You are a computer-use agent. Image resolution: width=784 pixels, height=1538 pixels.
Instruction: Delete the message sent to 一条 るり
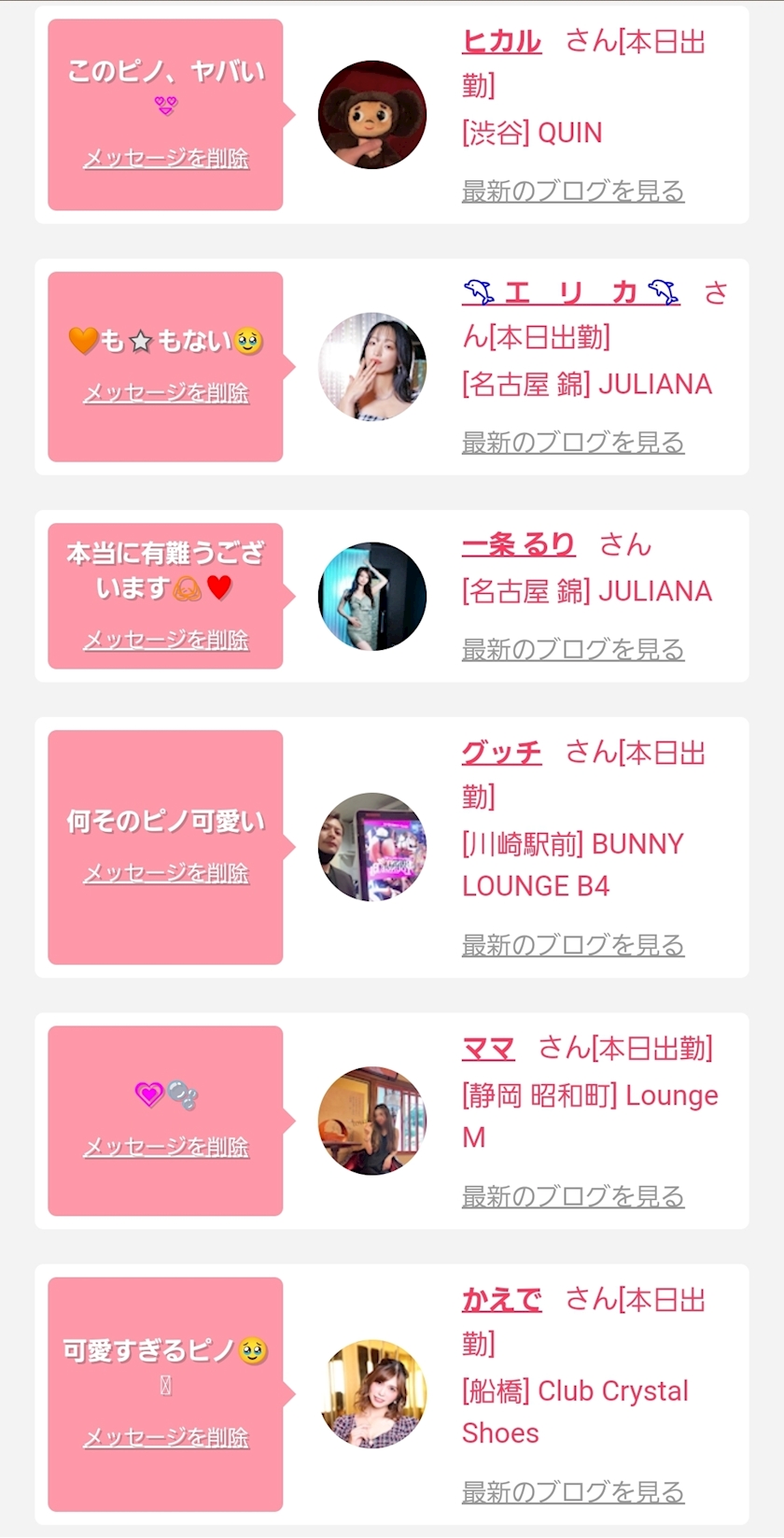(166, 640)
